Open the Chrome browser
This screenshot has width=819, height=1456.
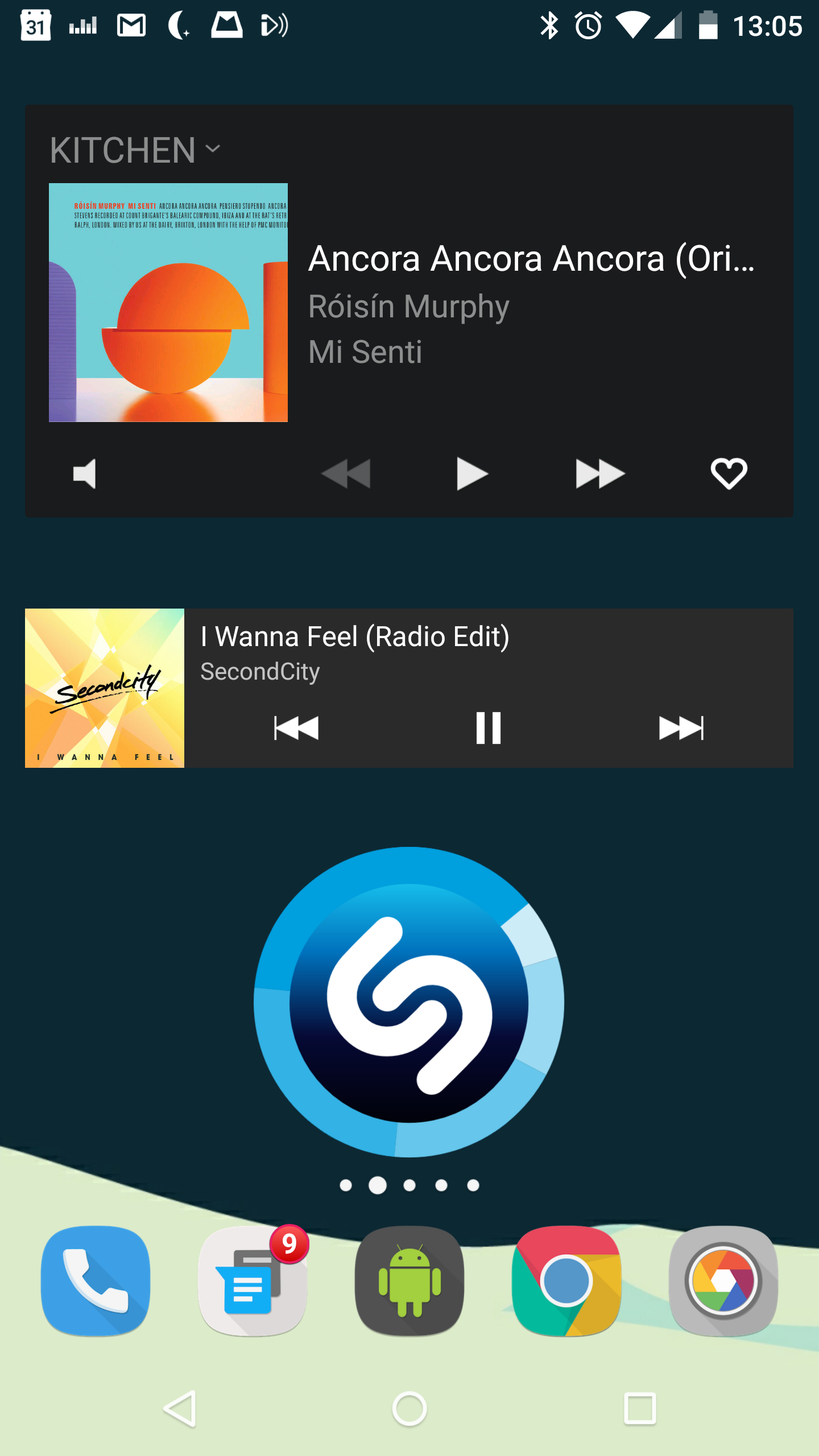click(566, 1281)
